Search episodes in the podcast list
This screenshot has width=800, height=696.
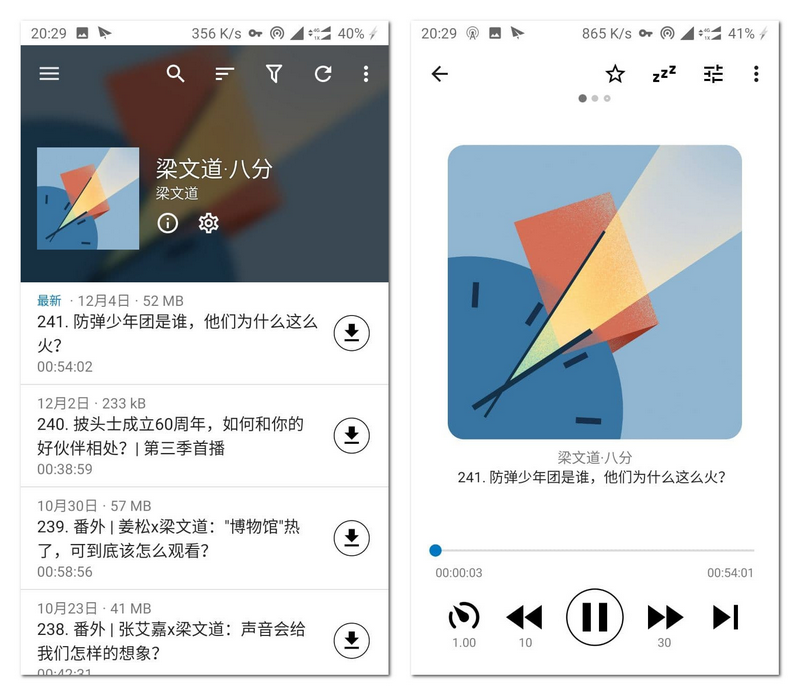click(176, 74)
